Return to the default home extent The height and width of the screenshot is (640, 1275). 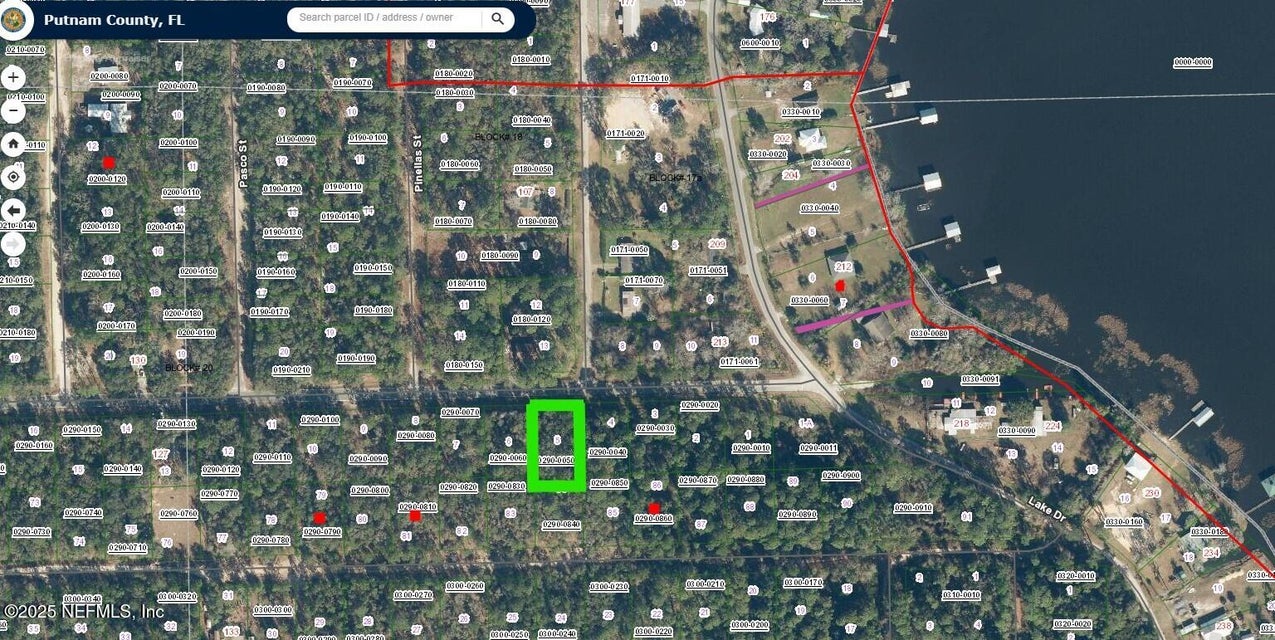13,144
